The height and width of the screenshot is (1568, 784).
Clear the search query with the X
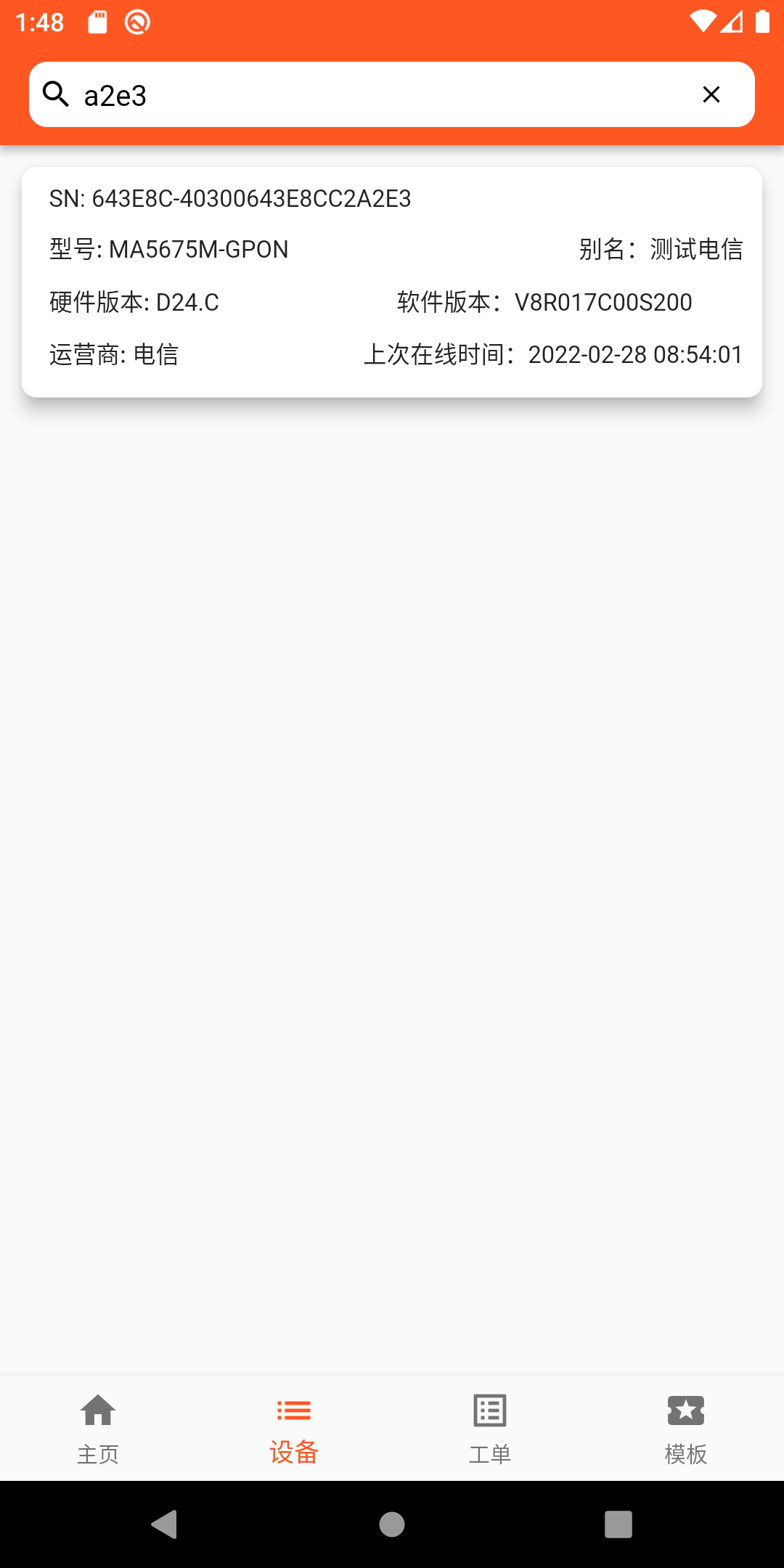(x=711, y=94)
